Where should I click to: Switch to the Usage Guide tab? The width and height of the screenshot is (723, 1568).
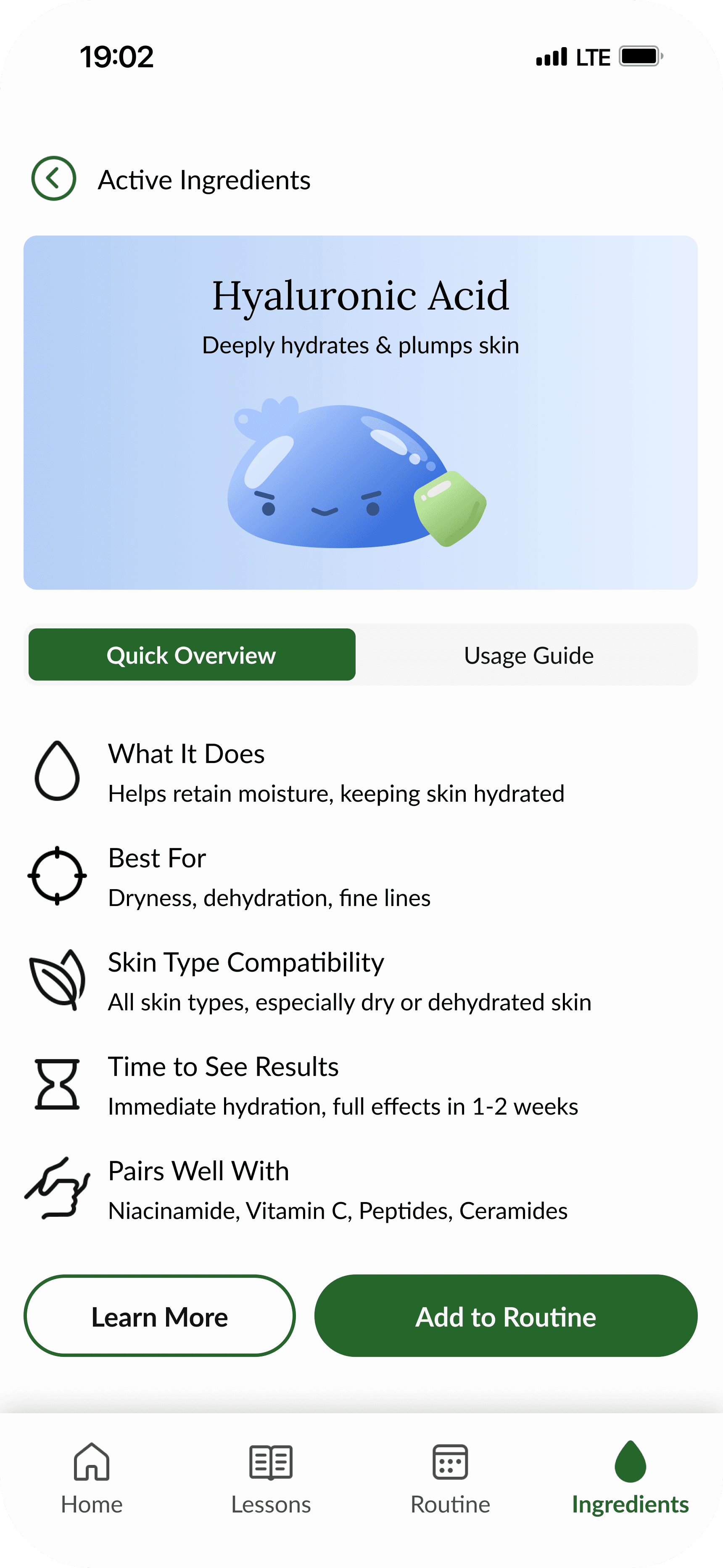(x=528, y=655)
